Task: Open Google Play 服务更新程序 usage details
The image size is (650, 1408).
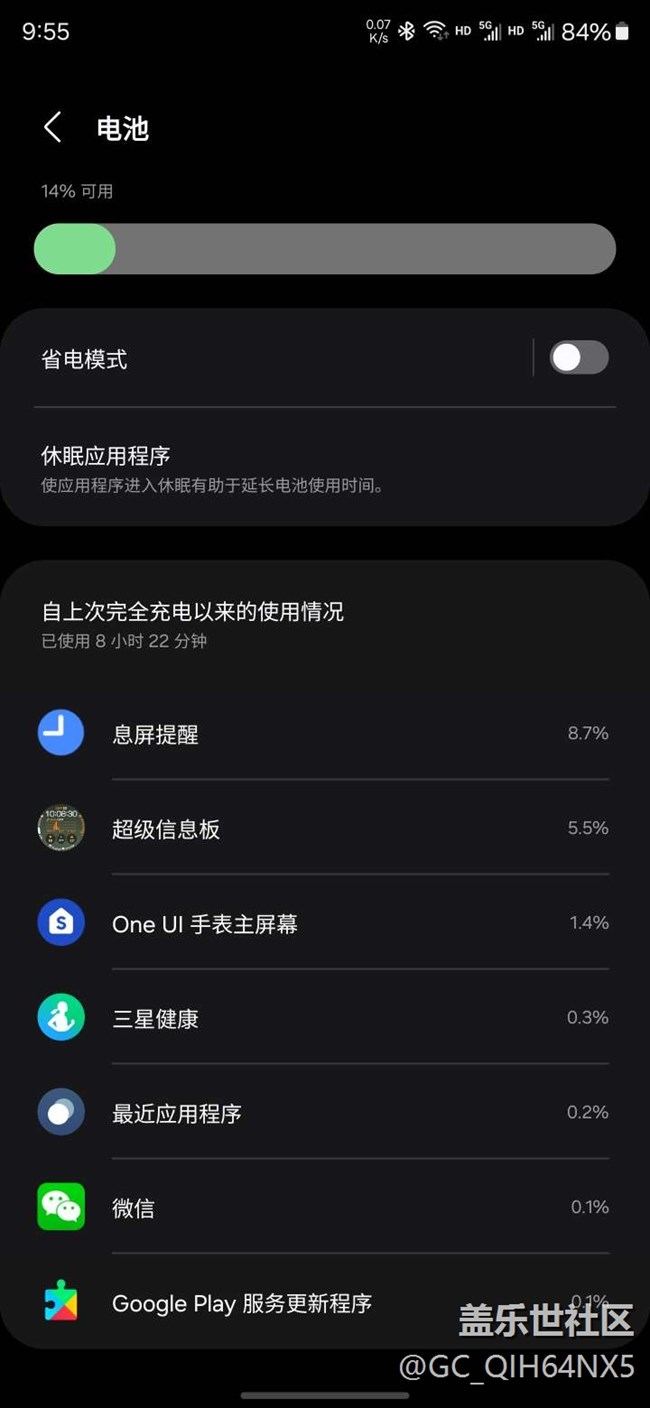Action: [x=325, y=1301]
